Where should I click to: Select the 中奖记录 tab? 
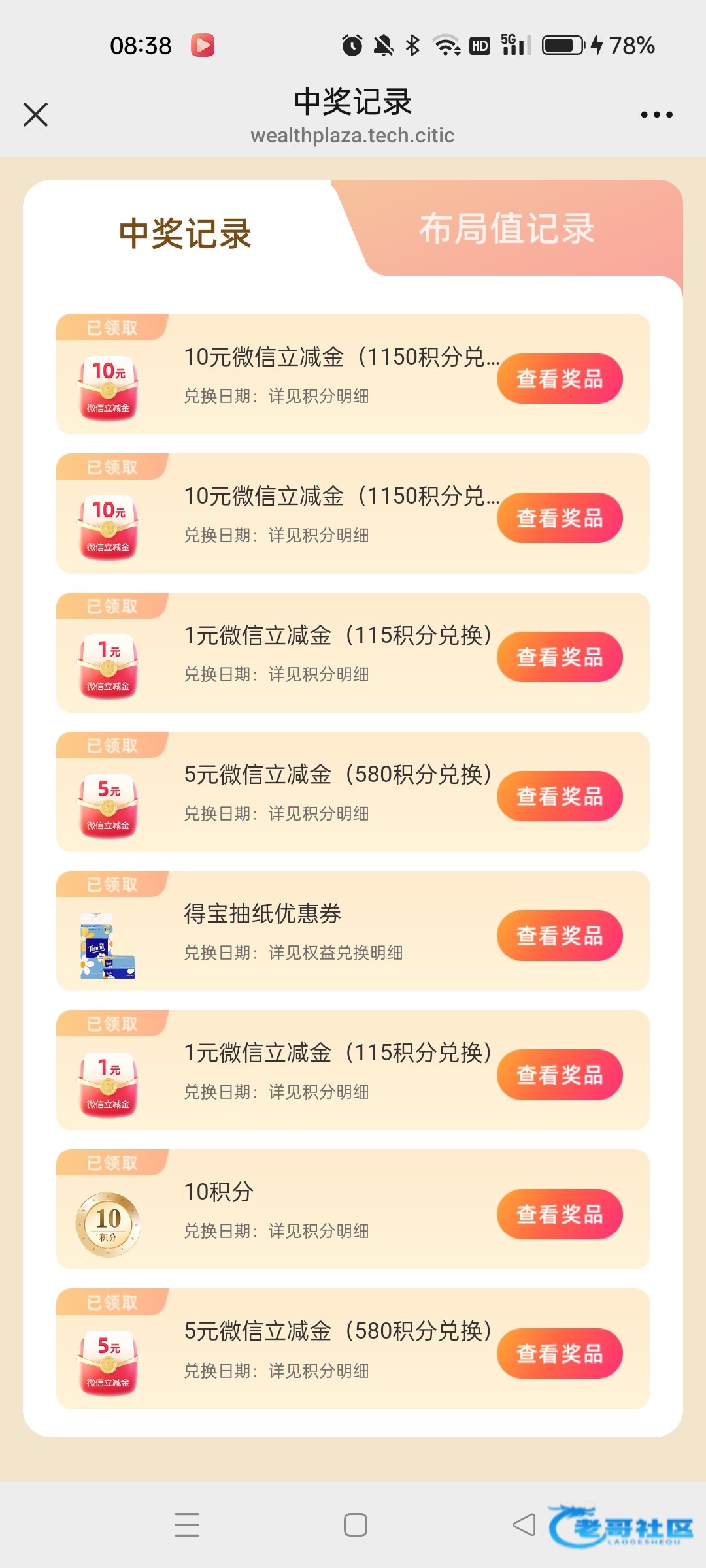(x=185, y=233)
